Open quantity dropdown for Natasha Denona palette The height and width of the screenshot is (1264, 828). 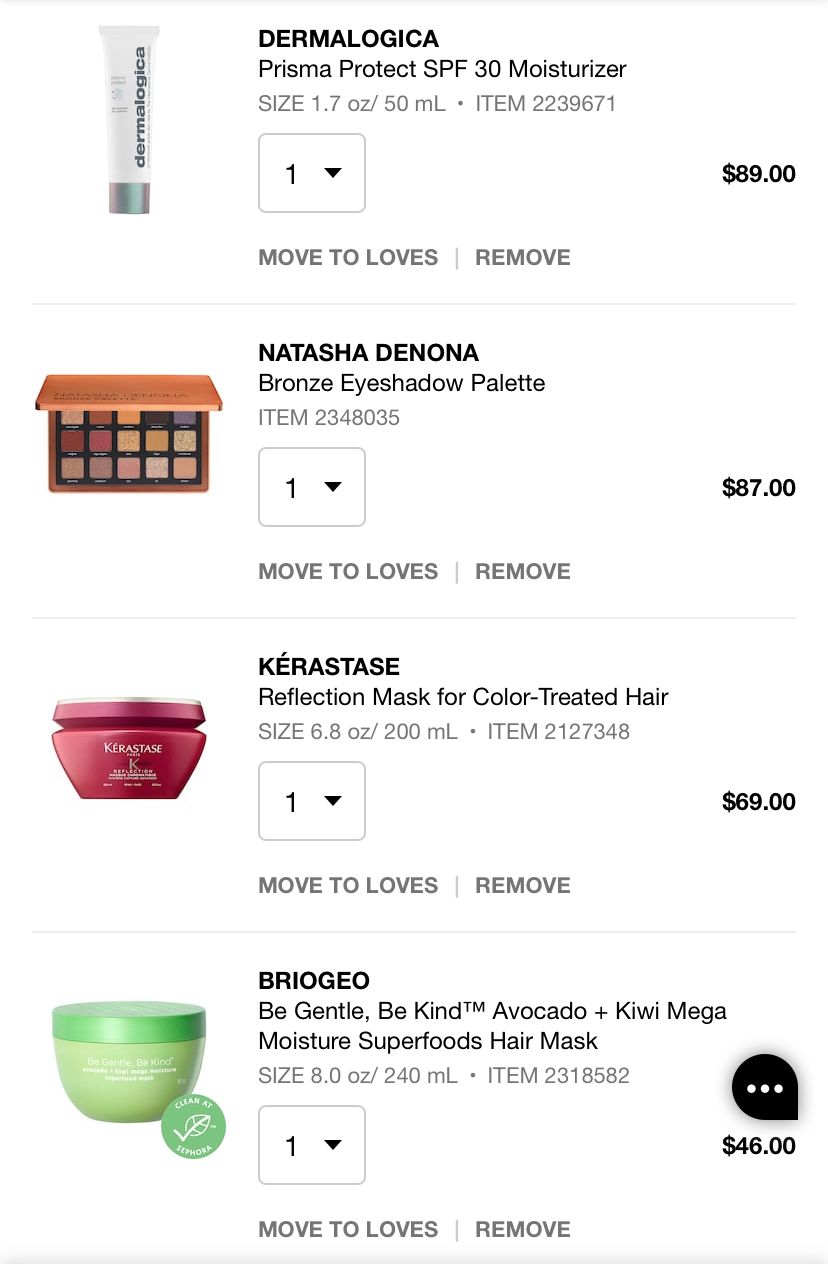(311, 487)
